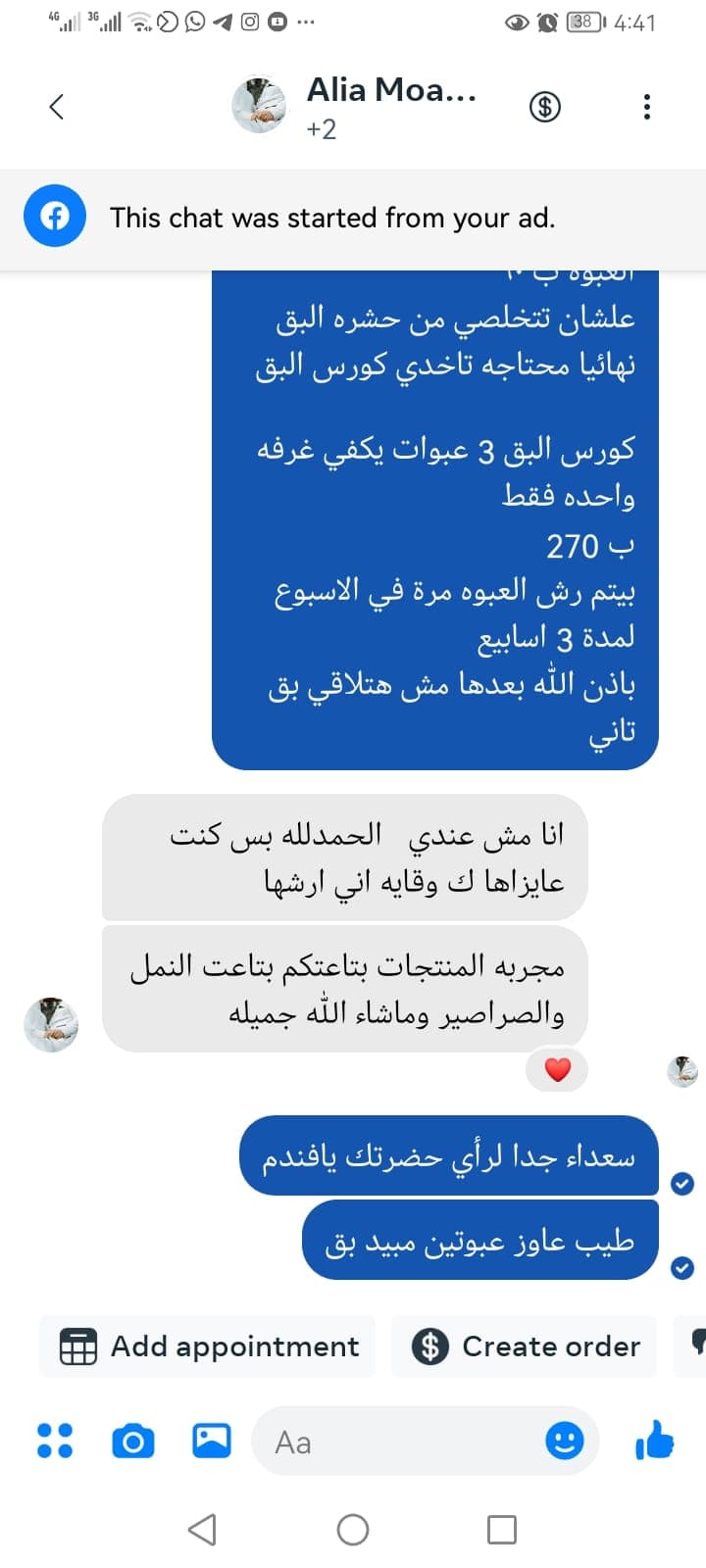The image size is (706, 1568).
Task: Tap the Create order button
Action: point(524,1346)
